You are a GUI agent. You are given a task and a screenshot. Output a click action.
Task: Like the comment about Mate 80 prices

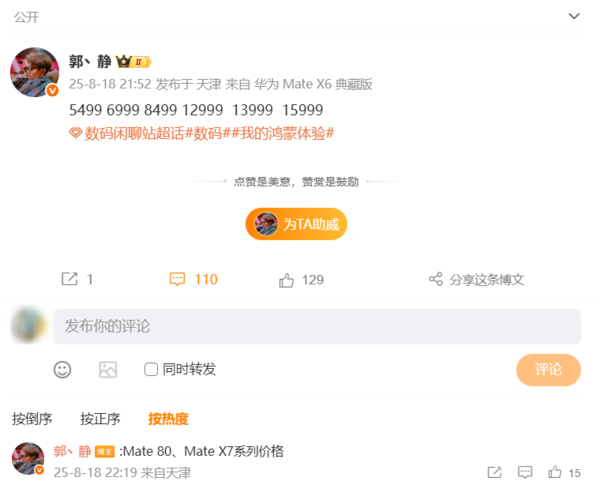[556, 472]
